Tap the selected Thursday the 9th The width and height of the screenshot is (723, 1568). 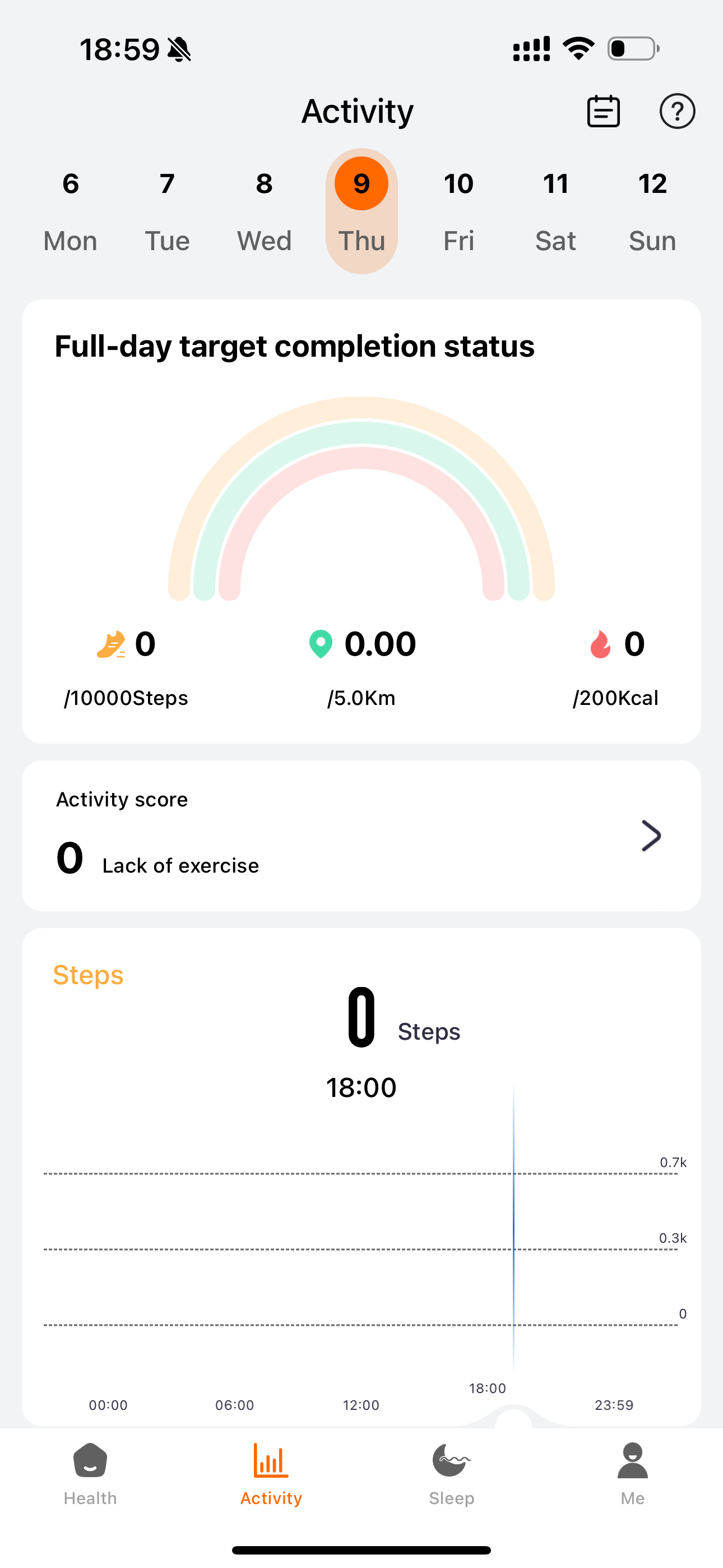pos(361,211)
